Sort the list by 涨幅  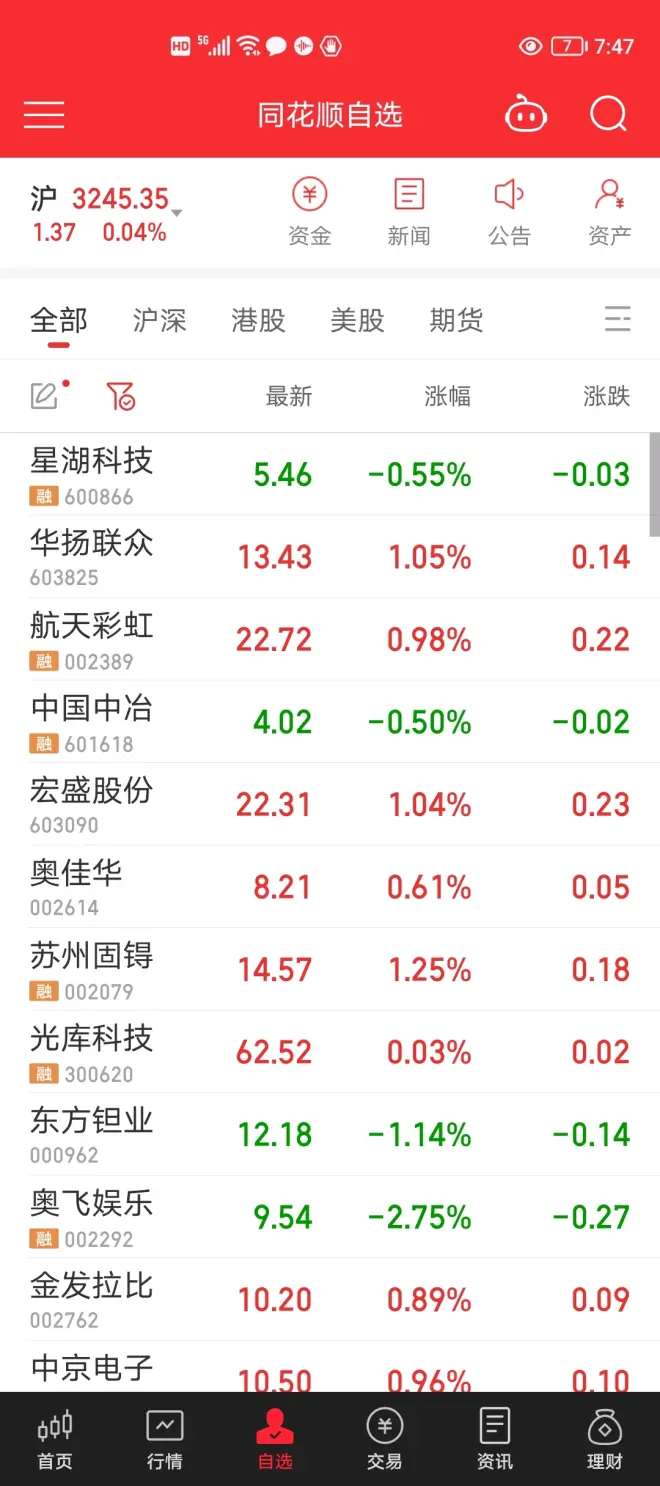coord(447,396)
